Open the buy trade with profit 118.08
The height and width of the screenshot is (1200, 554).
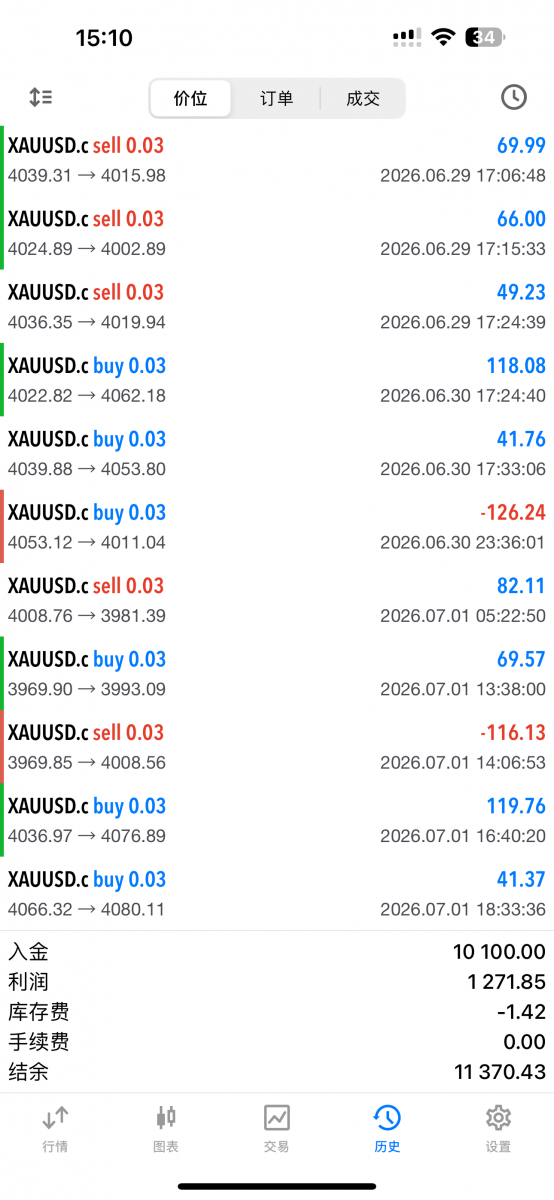point(277,380)
